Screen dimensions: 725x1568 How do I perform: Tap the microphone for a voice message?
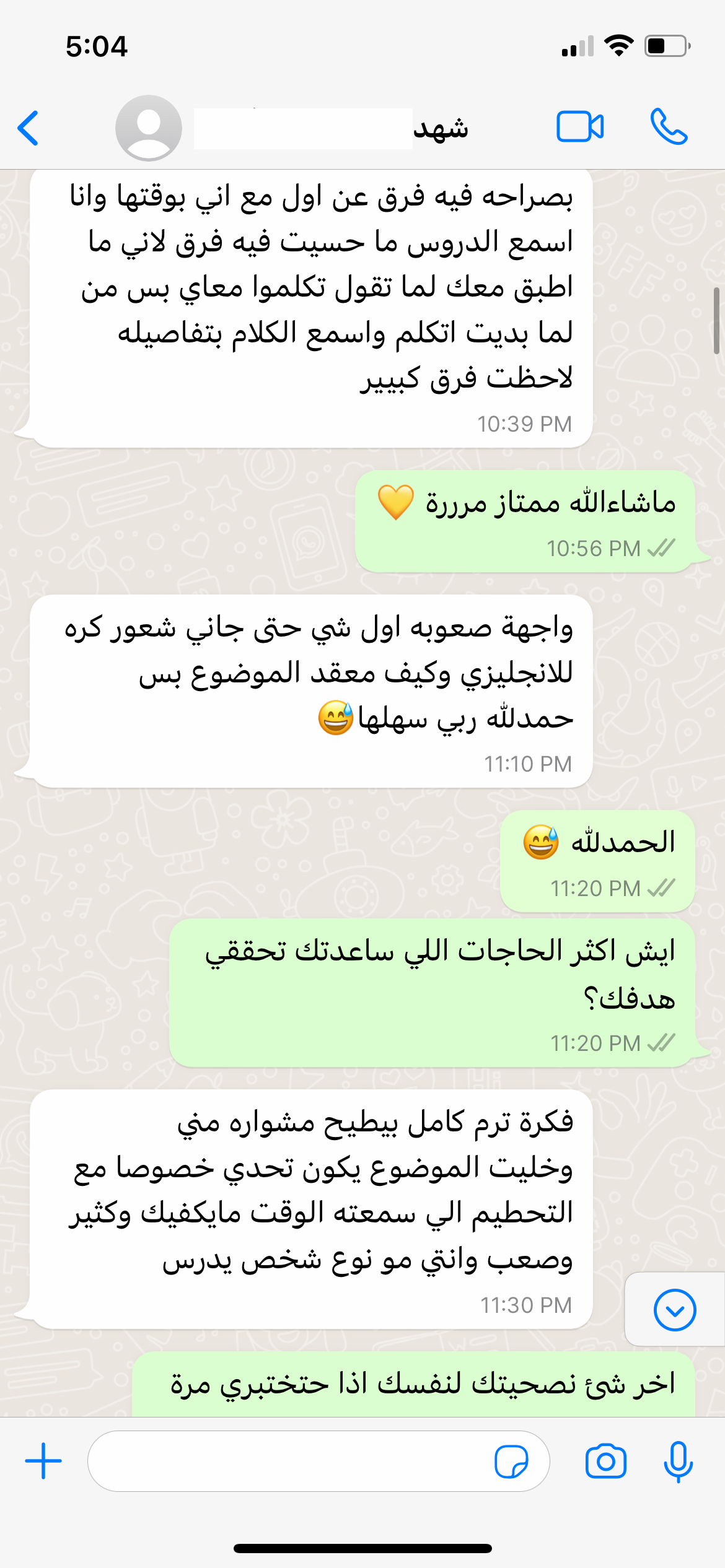678,1461
